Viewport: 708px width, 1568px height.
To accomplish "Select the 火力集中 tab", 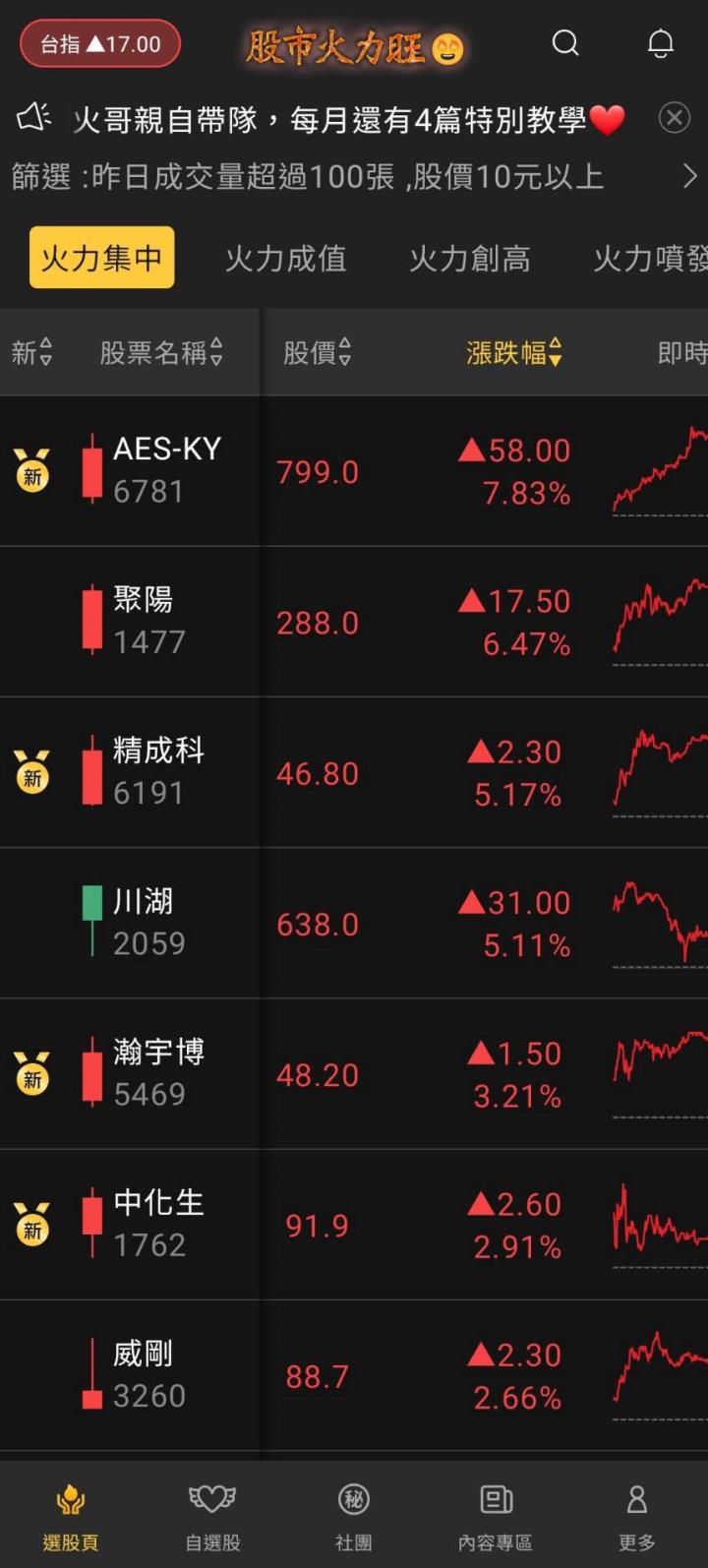I will click(102, 258).
